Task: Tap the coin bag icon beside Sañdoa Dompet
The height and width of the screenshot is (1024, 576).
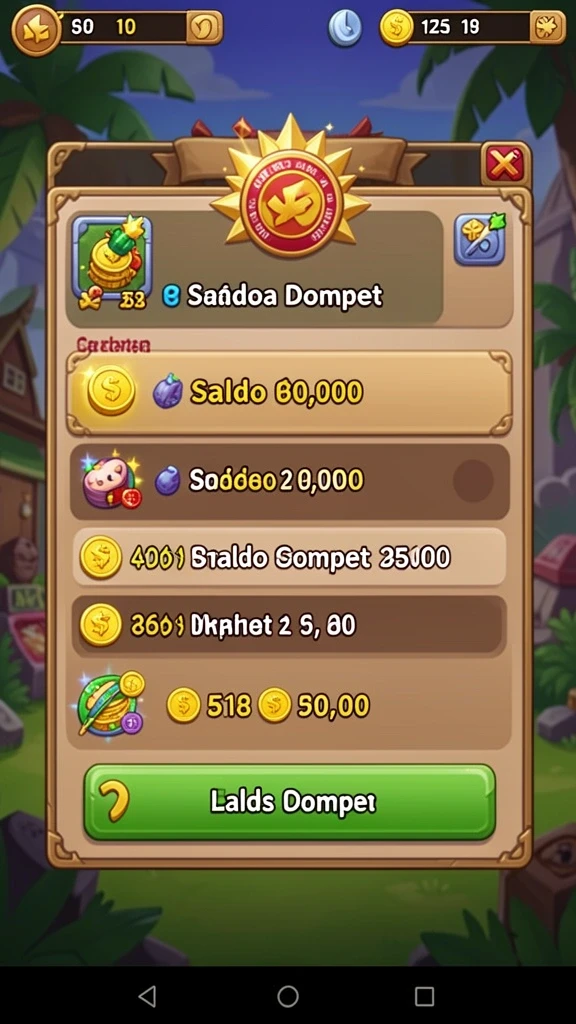Action: (112, 257)
